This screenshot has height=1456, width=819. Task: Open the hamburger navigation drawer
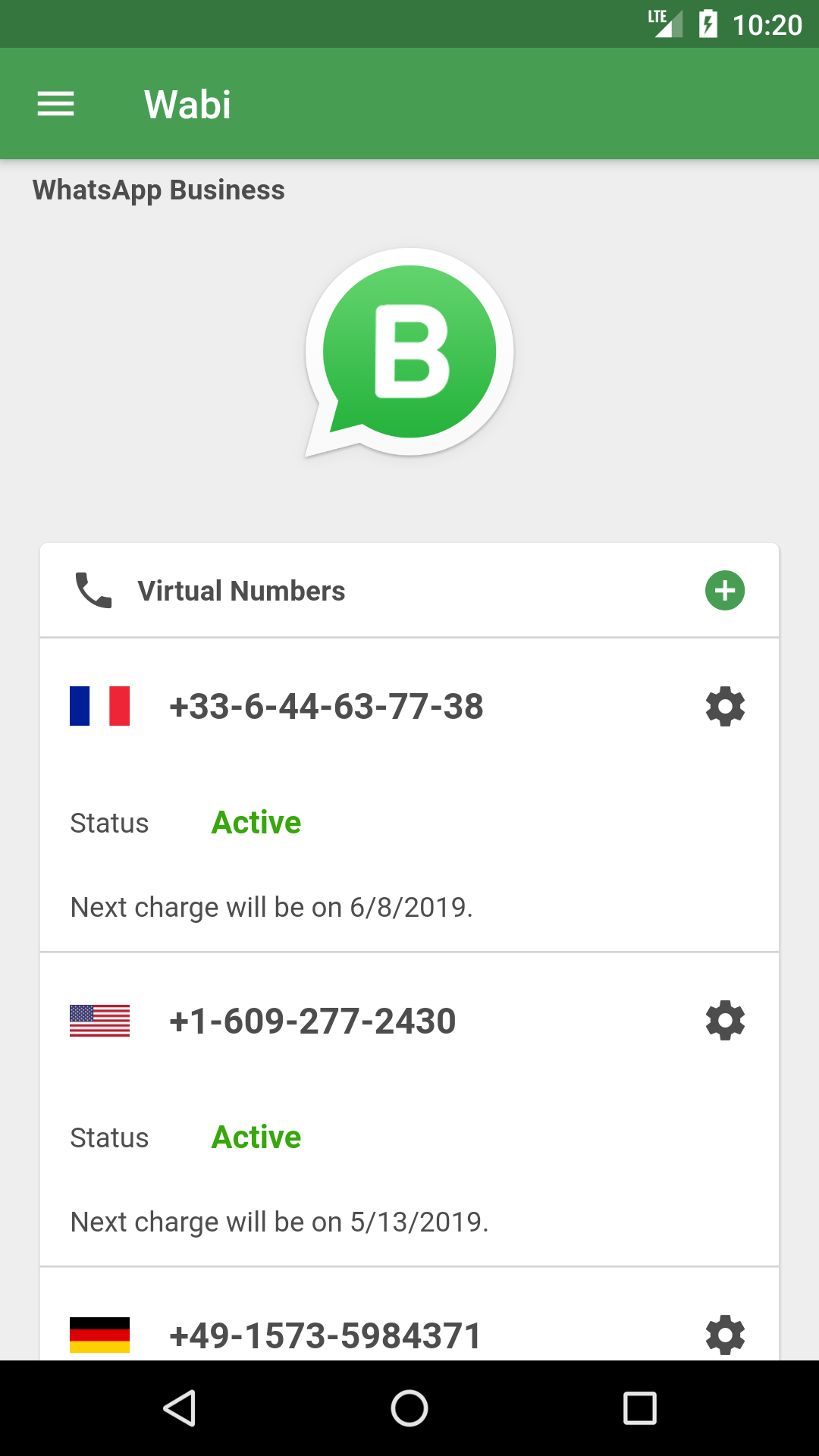pos(55,104)
